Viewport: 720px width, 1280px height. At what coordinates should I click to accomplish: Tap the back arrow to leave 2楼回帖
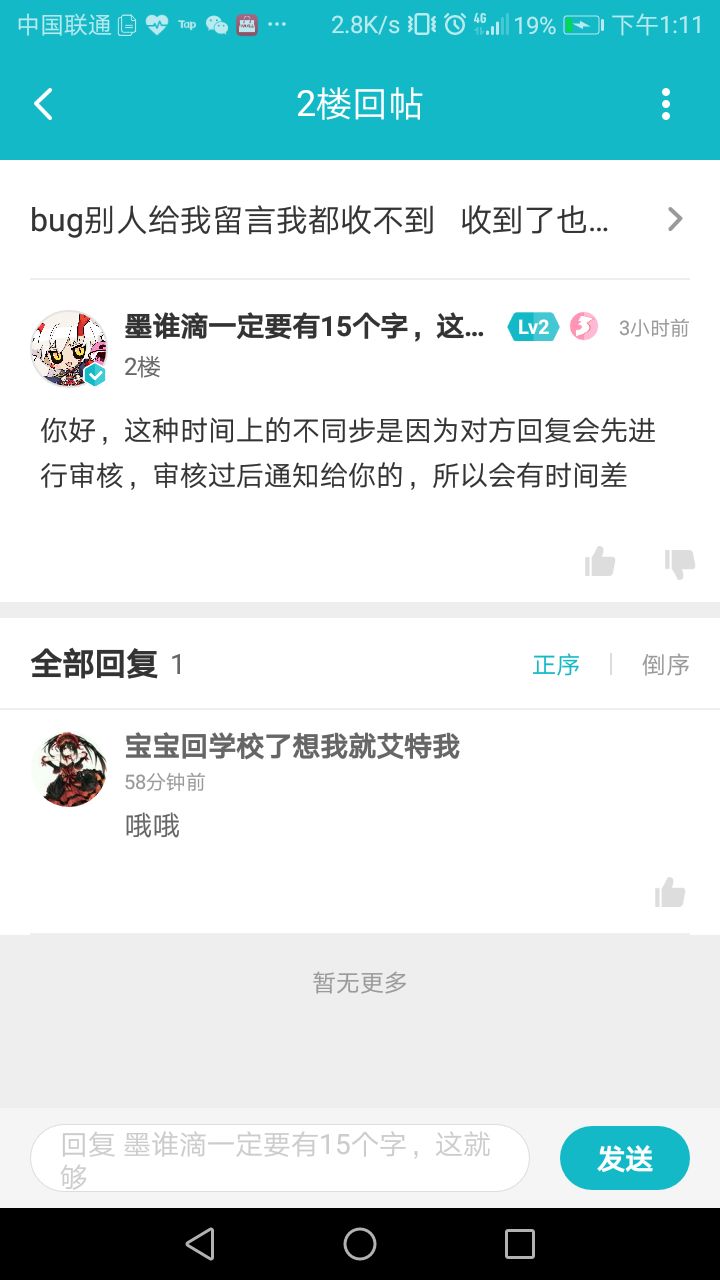[42, 103]
